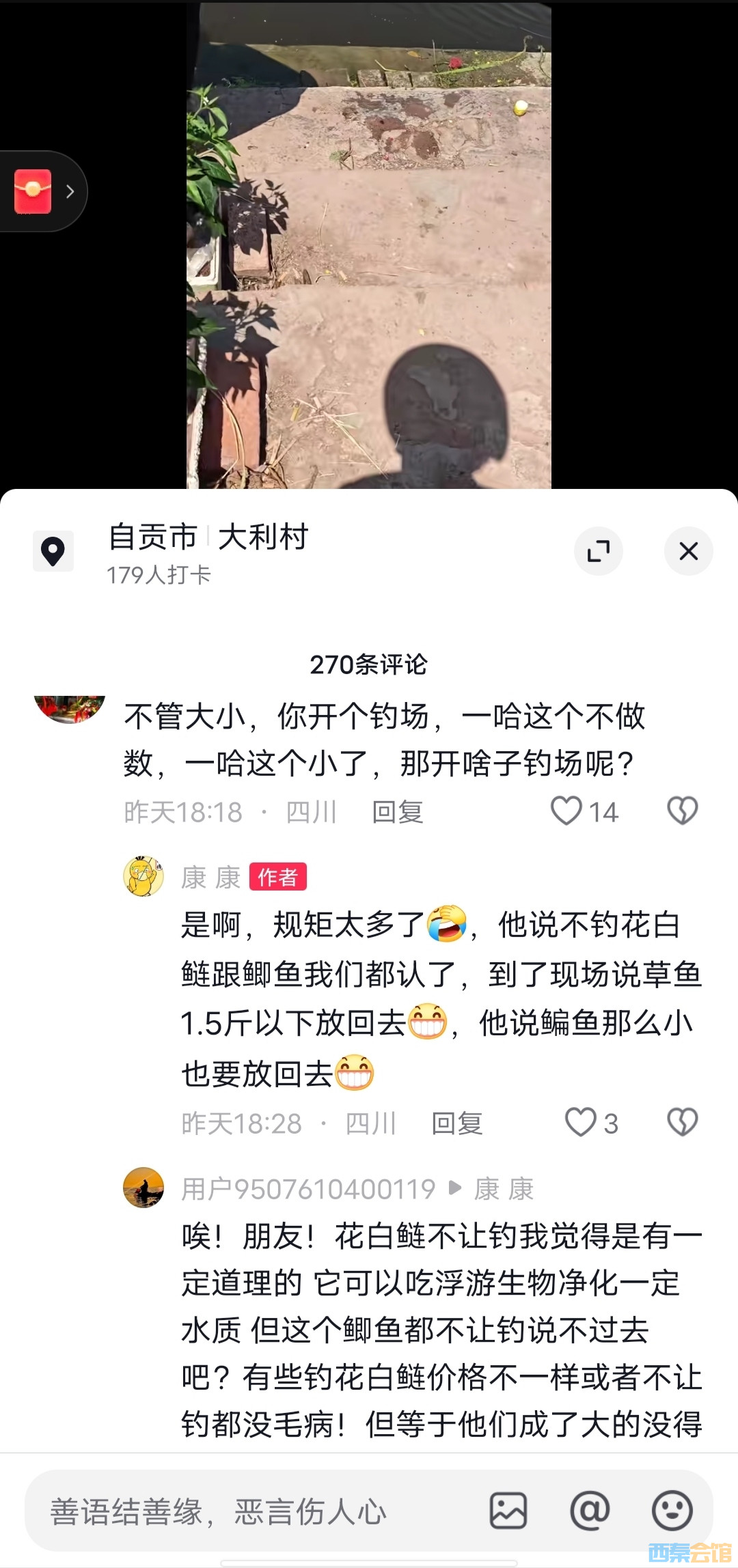Like 康康's reply posted 昨天18:28
Screen dimensions: 738x1568
pos(581,1123)
